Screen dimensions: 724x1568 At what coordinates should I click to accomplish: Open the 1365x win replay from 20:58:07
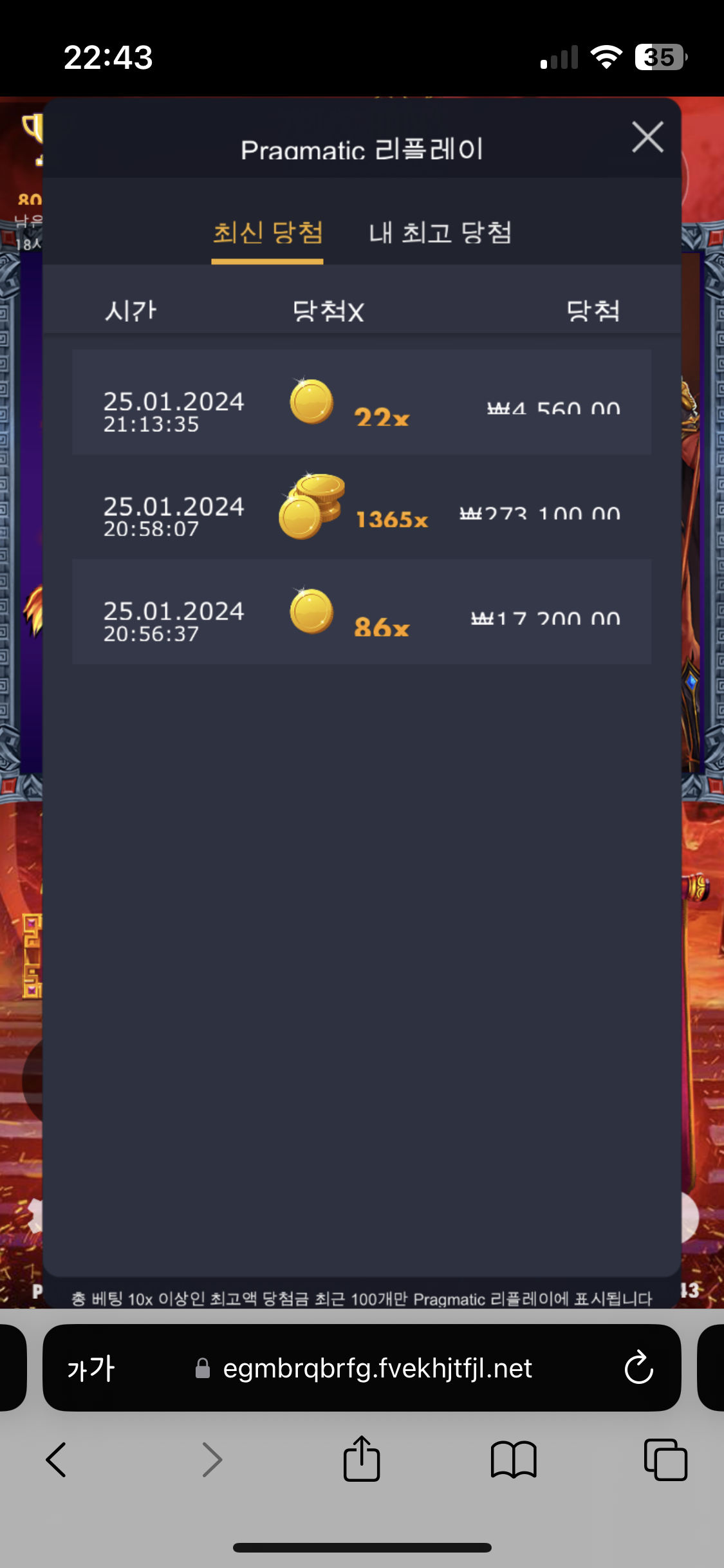click(x=362, y=508)
